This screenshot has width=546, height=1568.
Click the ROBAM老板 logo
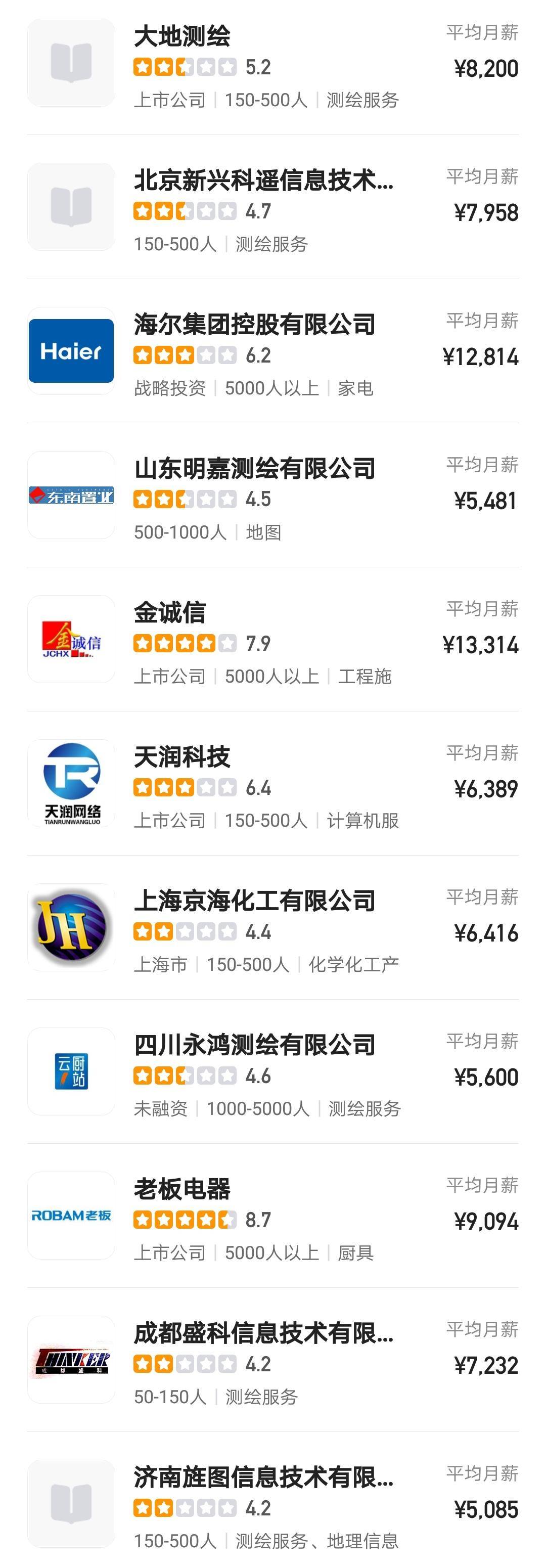(71, 1215)
